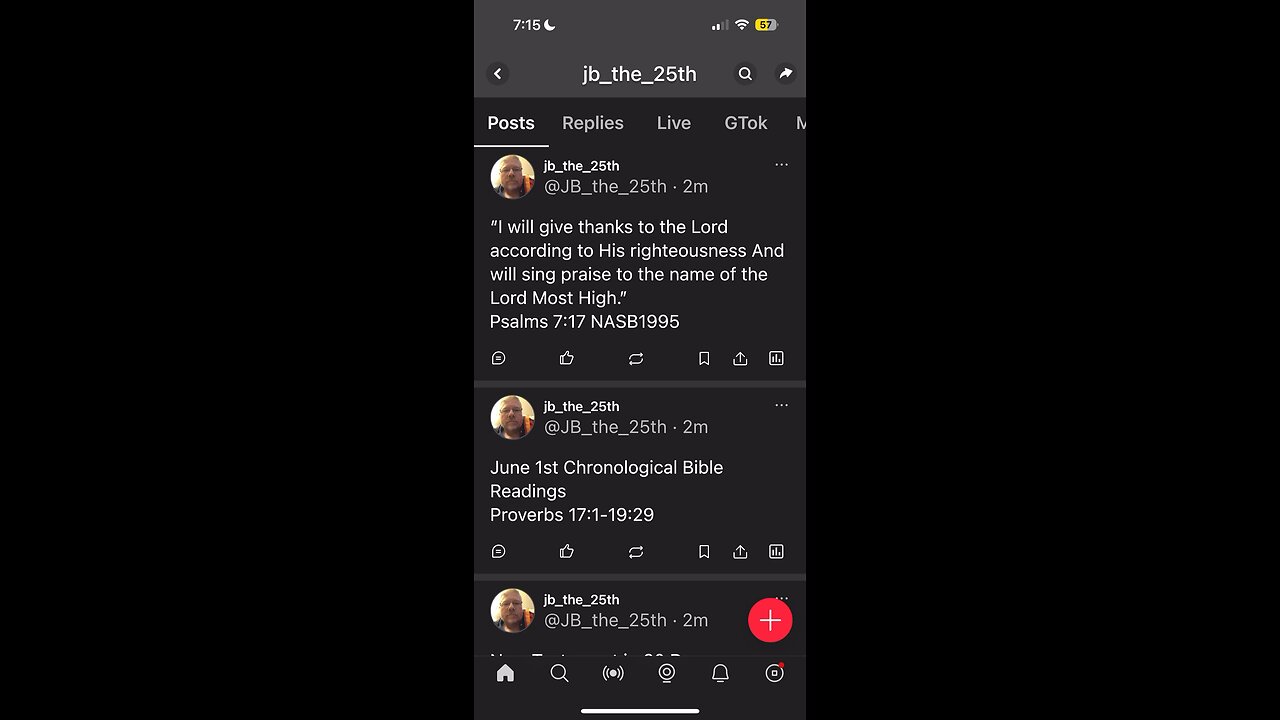1280x720 pixels.
Task: Switch to the Replies tab
Action: point(592,123)
